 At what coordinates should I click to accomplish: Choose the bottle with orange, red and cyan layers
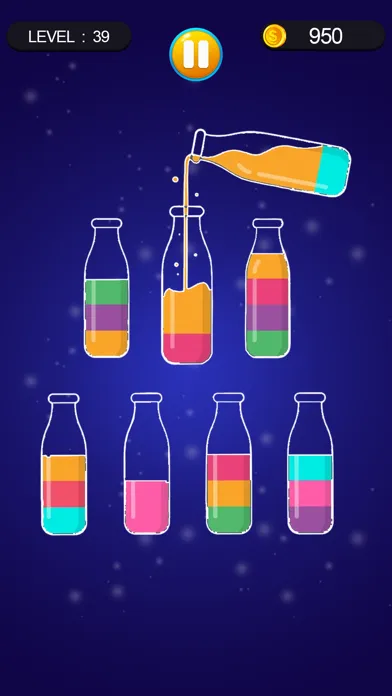click(x=64, y=464)
